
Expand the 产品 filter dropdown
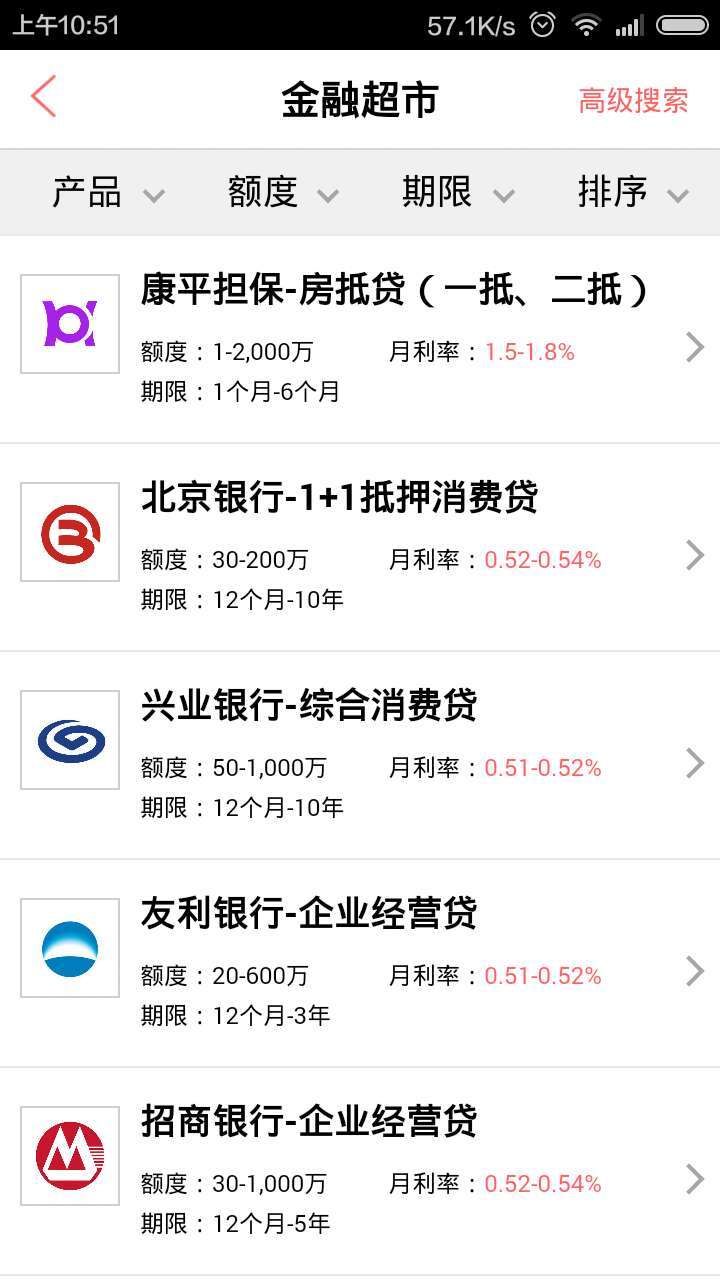107,192
